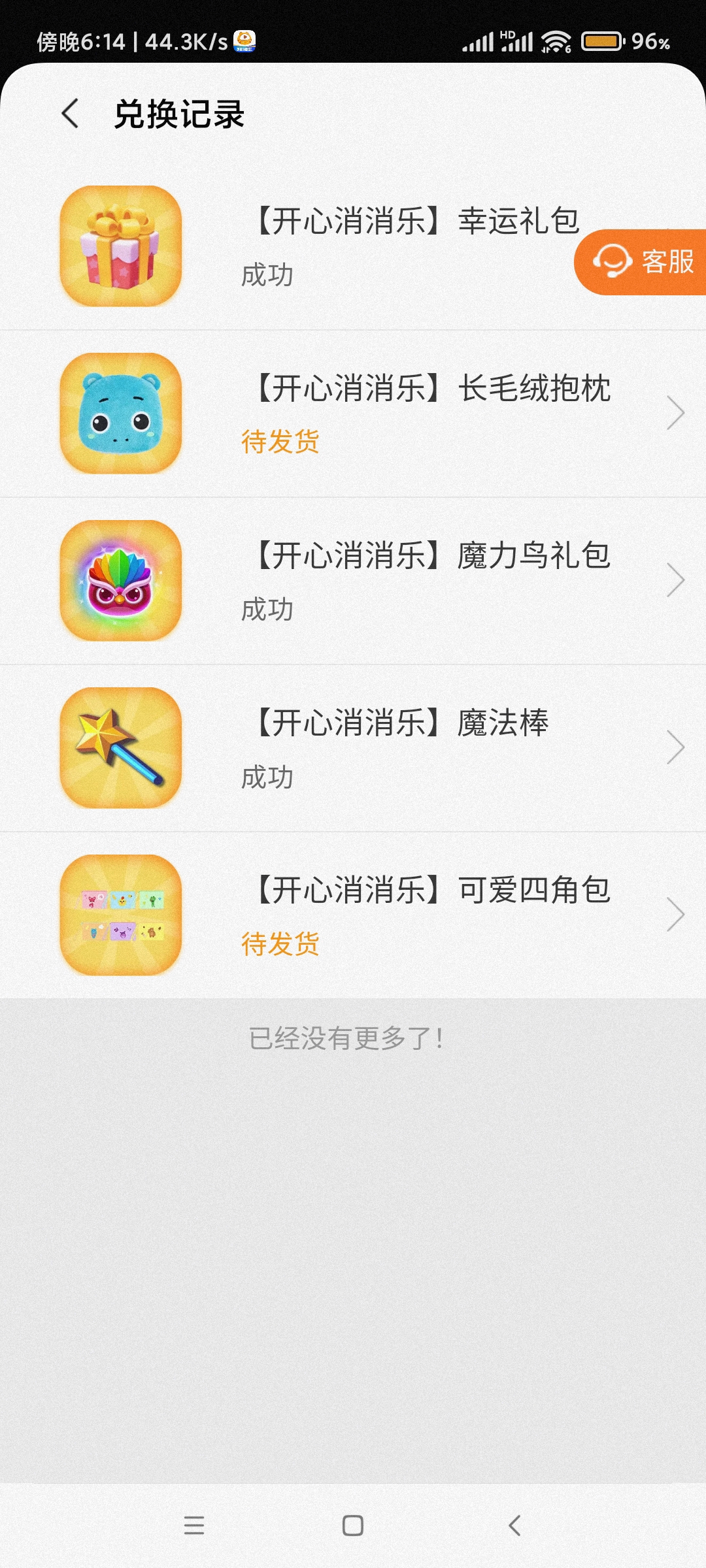Tap the system home button
The width and height of the screenshot is (706, 1568).
(353, 1526)
